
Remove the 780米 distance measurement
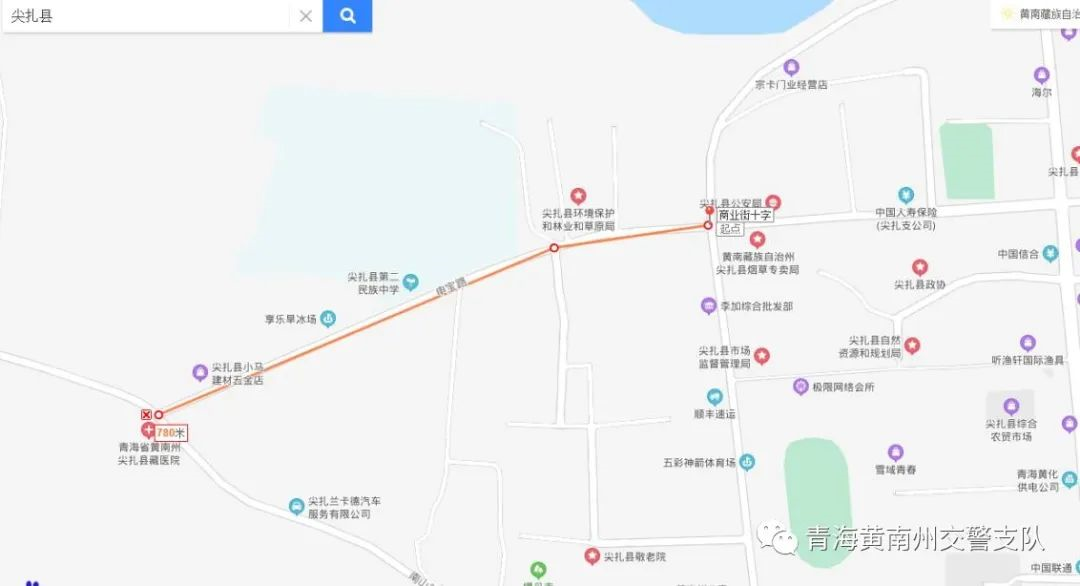coord(147,414)
